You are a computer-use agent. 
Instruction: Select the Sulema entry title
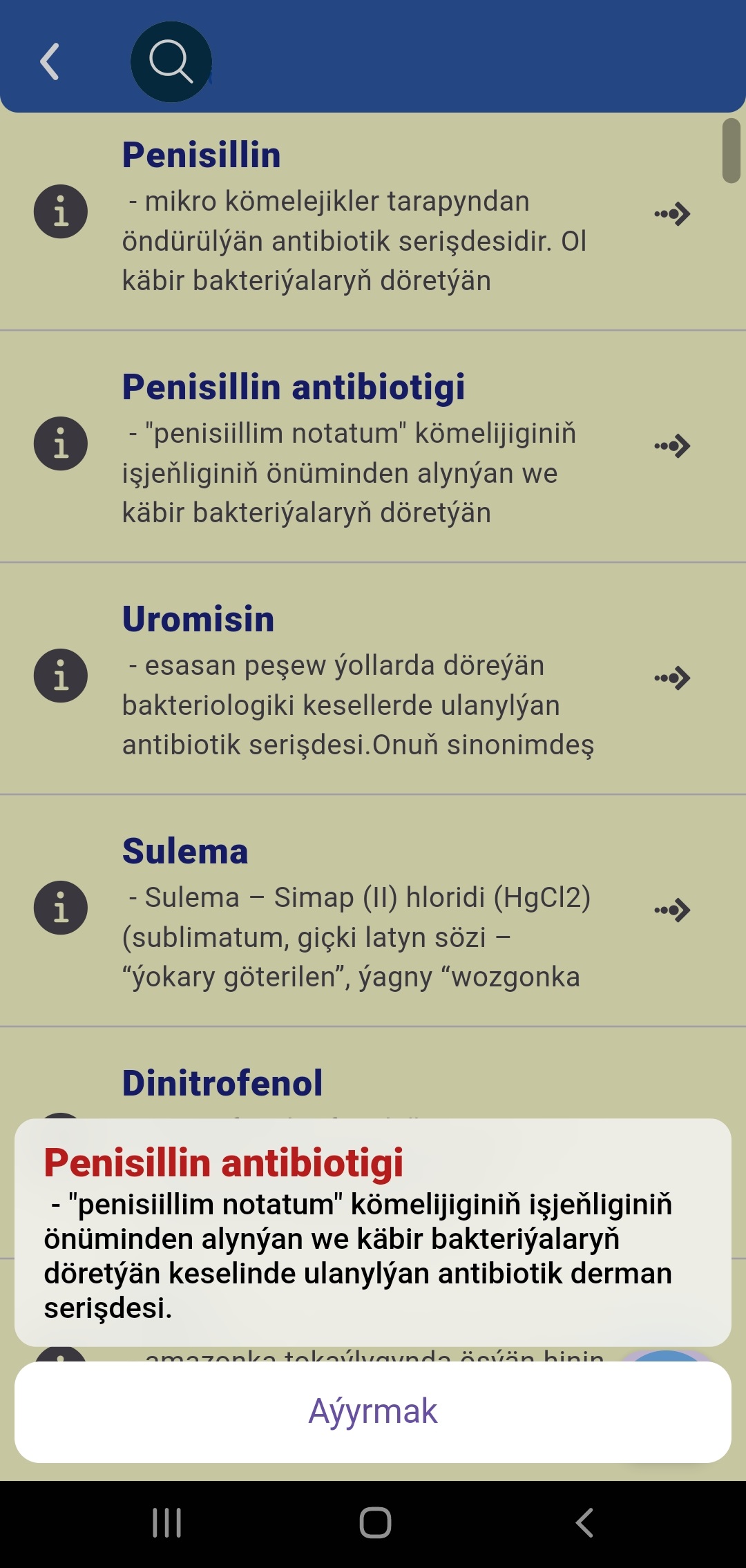click(184, 851)
